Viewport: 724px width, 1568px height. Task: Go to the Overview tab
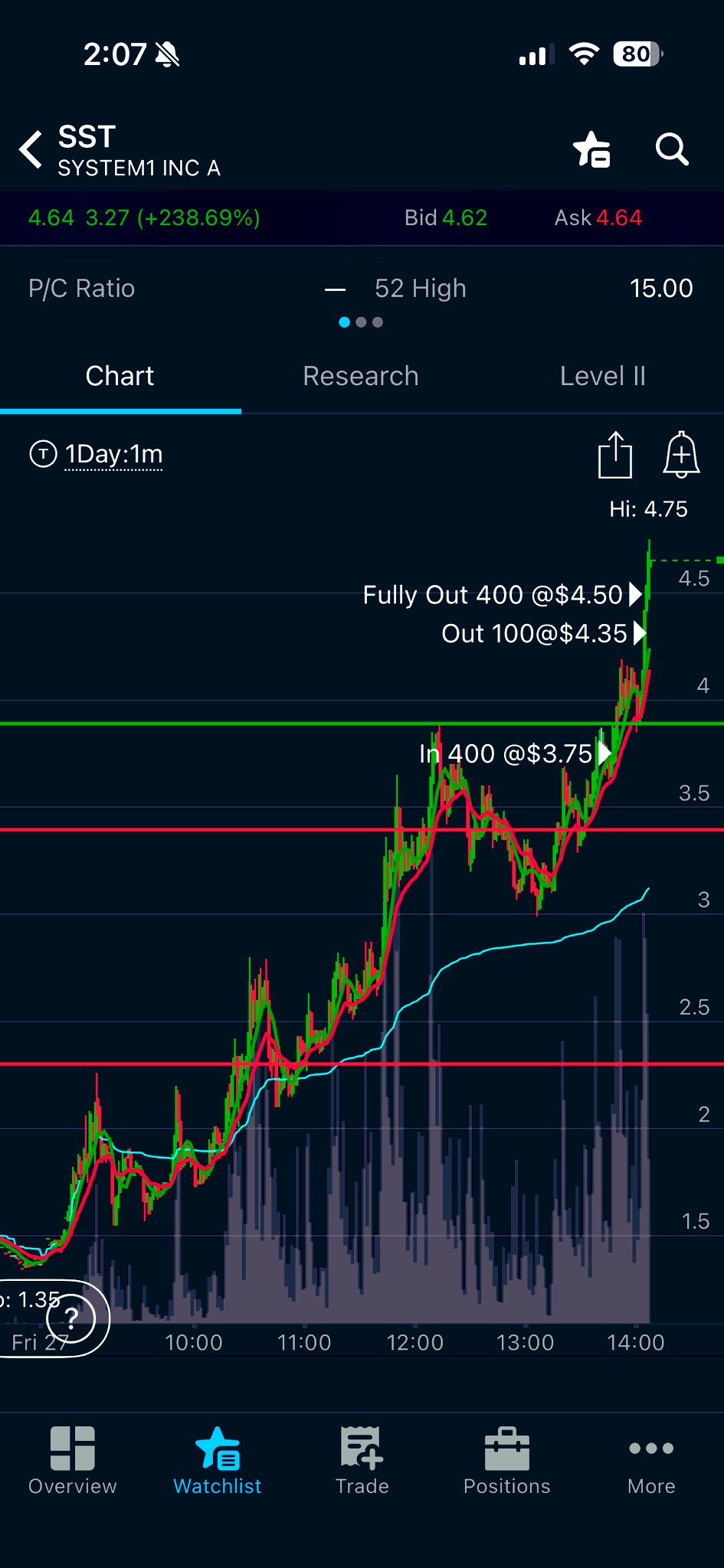click(x=73, y=1461)
